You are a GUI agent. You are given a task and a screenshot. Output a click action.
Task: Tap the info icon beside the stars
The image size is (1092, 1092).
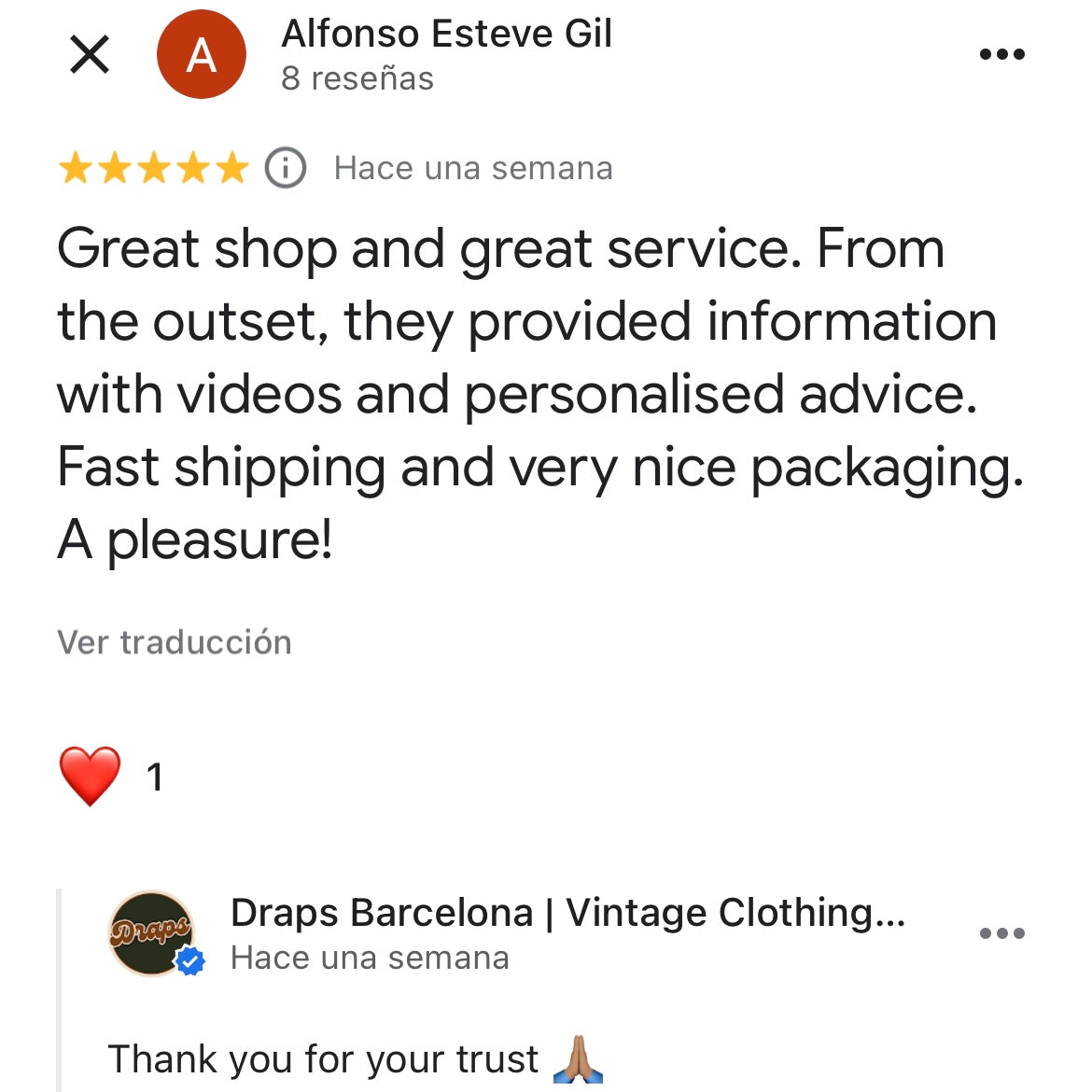click(286, 169)
